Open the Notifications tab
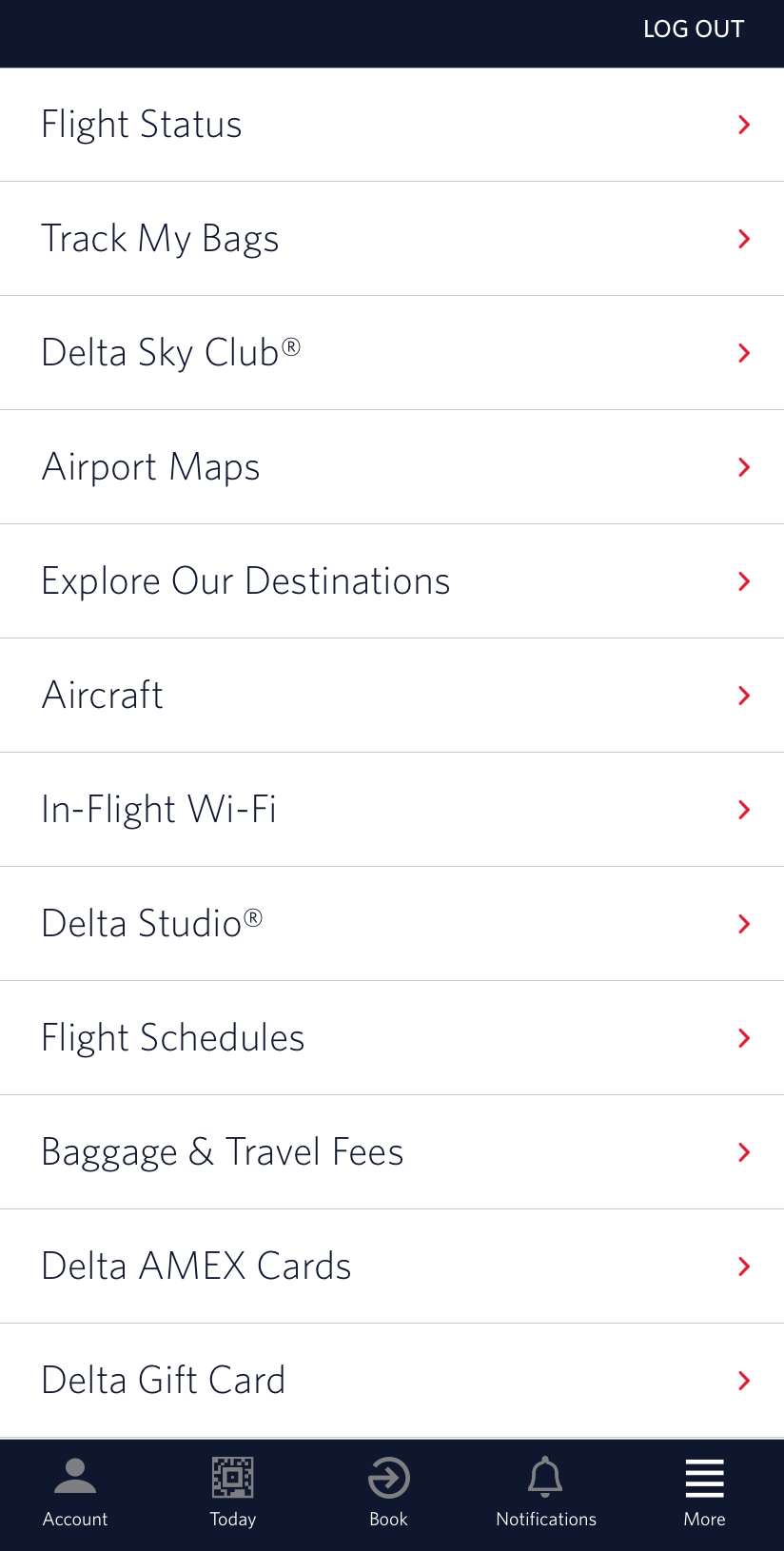This screenshot has height=1551, width=784. (x=546, y=1493)
